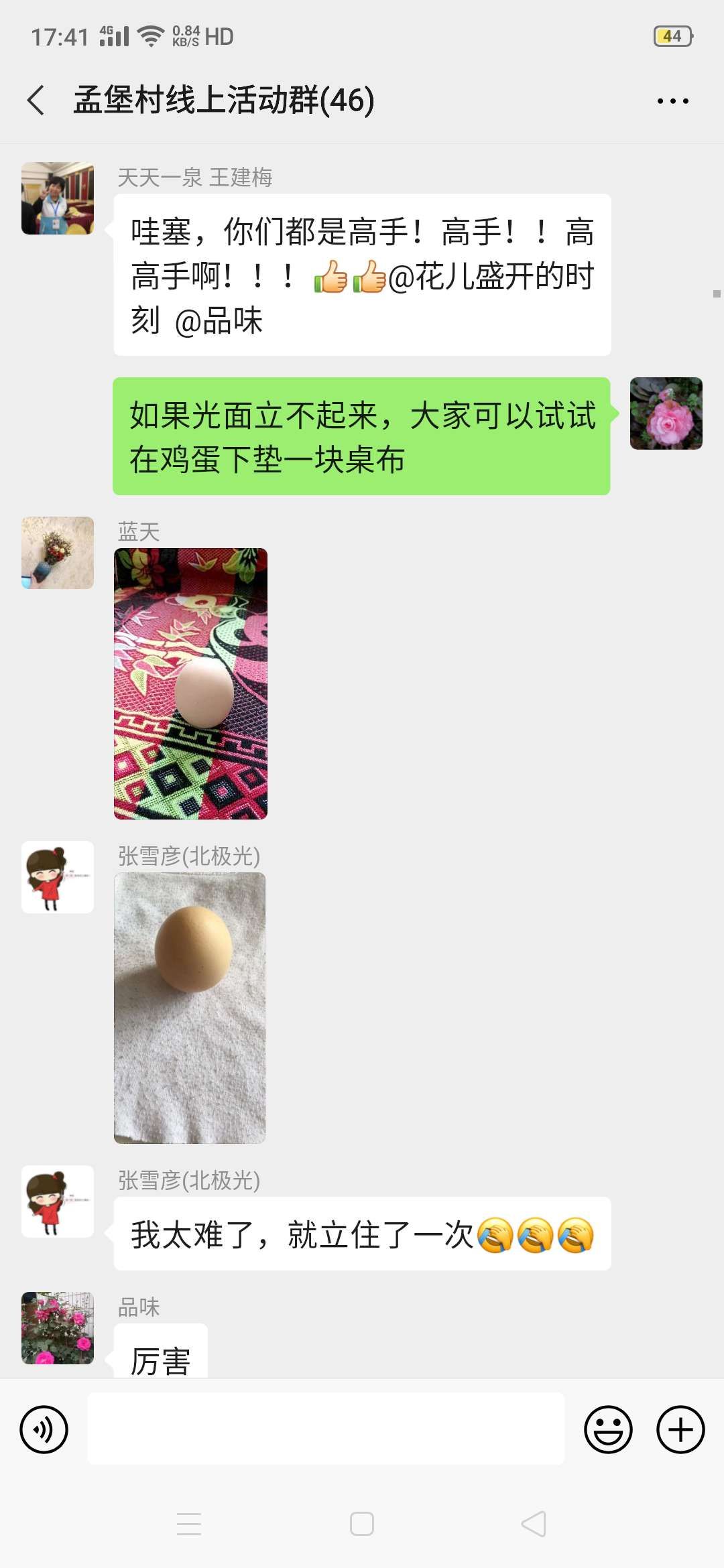
Task: Tap the system home button
Action: click(x=362, y=1524)
